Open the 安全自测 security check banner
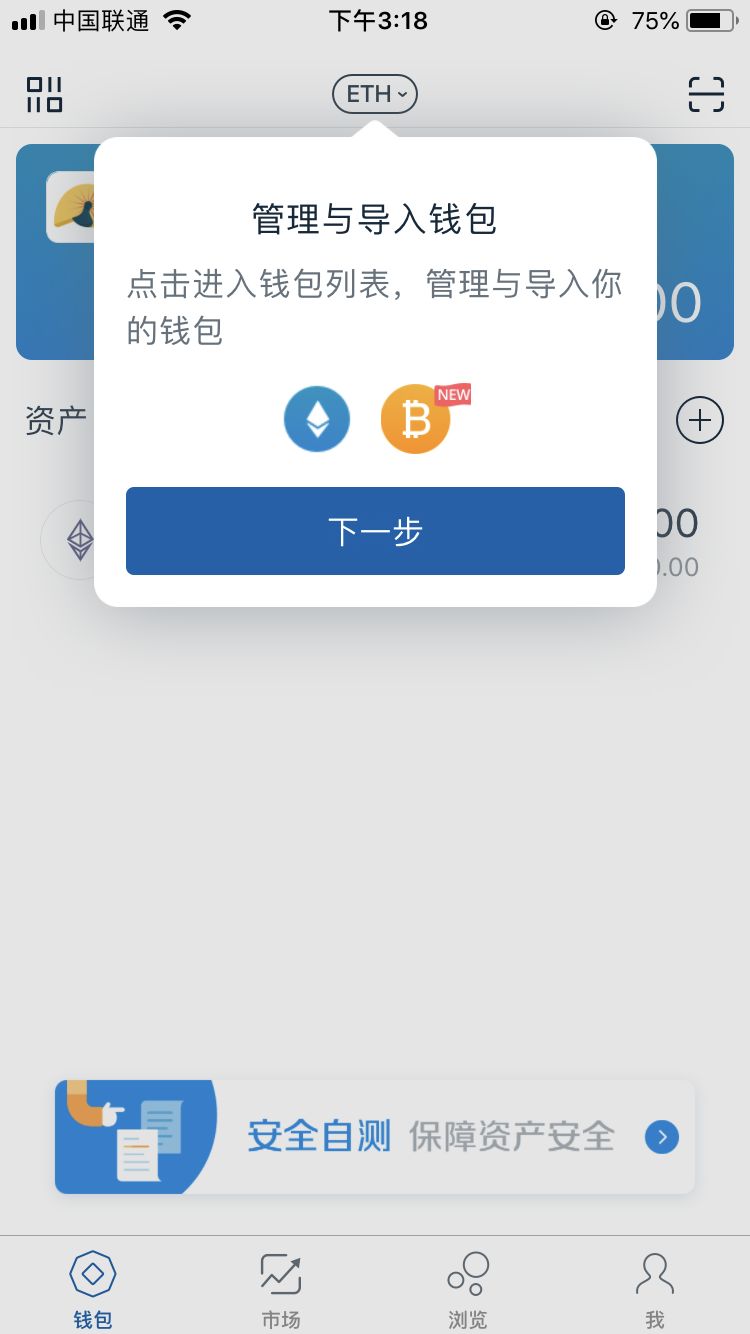 (x=375, y=1137)
